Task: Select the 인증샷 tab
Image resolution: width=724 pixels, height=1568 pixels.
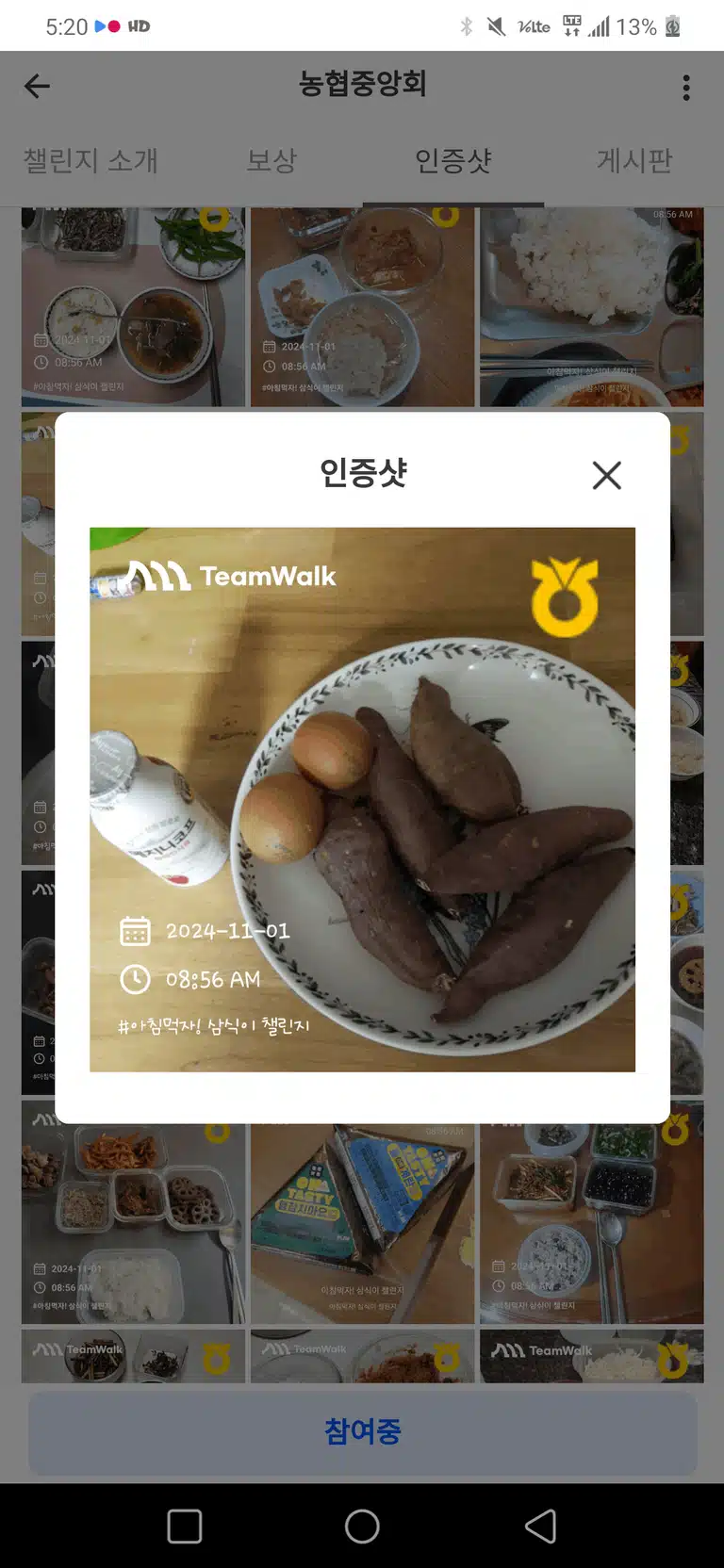Action: (453, 160)
